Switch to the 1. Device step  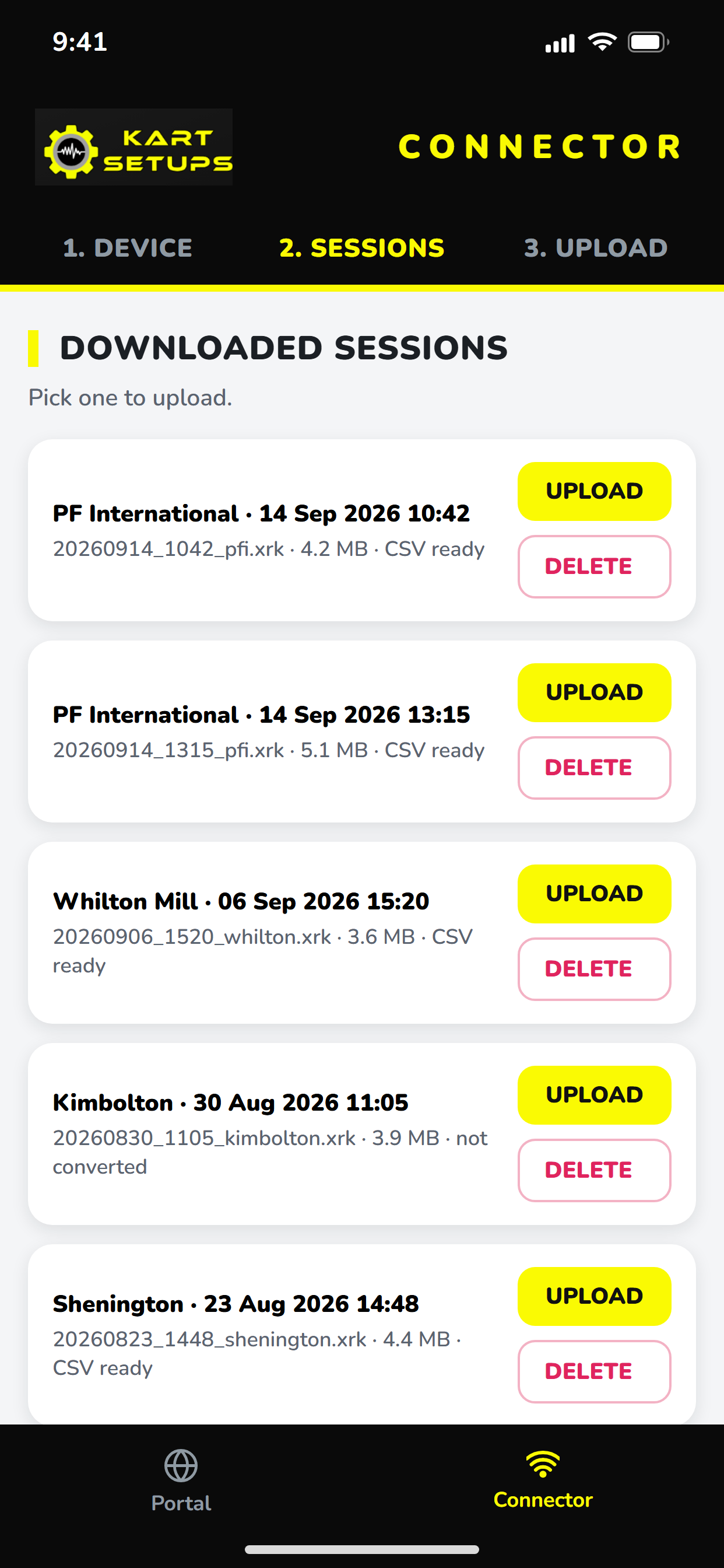pos(127,248)
